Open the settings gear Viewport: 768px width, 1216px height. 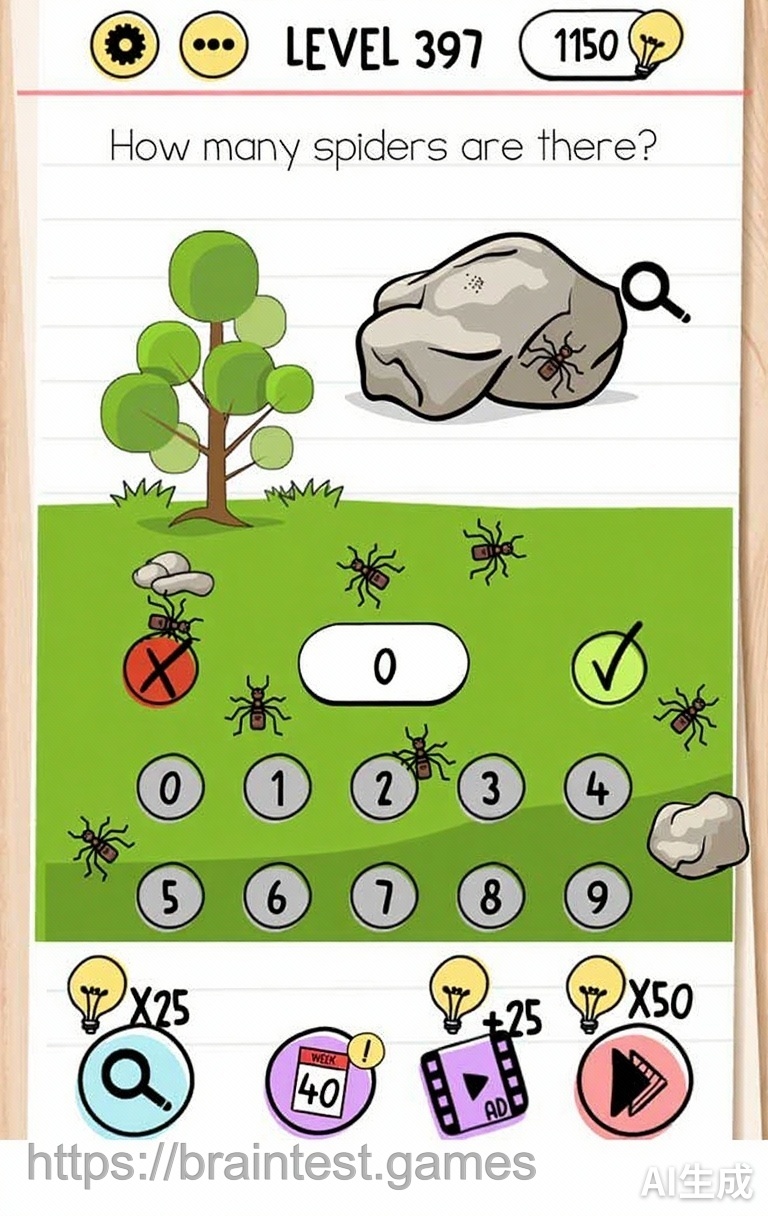coord(126,45)
